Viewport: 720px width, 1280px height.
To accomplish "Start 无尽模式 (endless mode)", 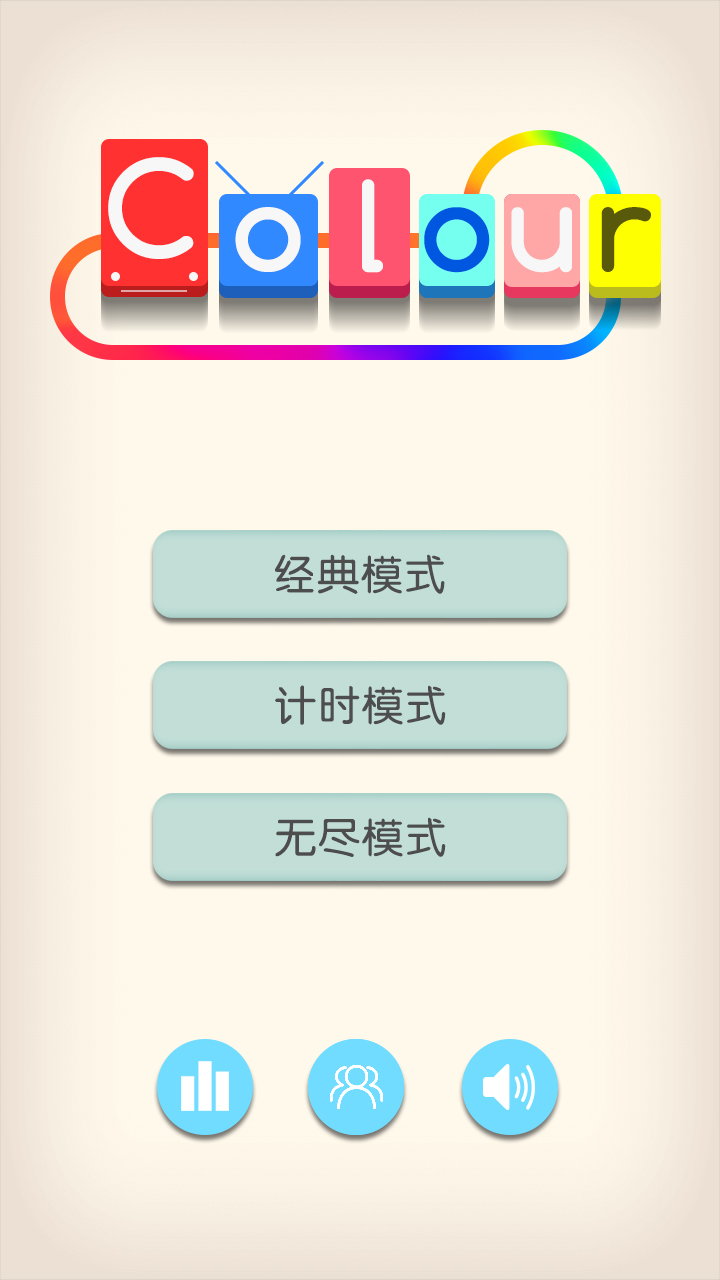I will (x=360, y=838).
